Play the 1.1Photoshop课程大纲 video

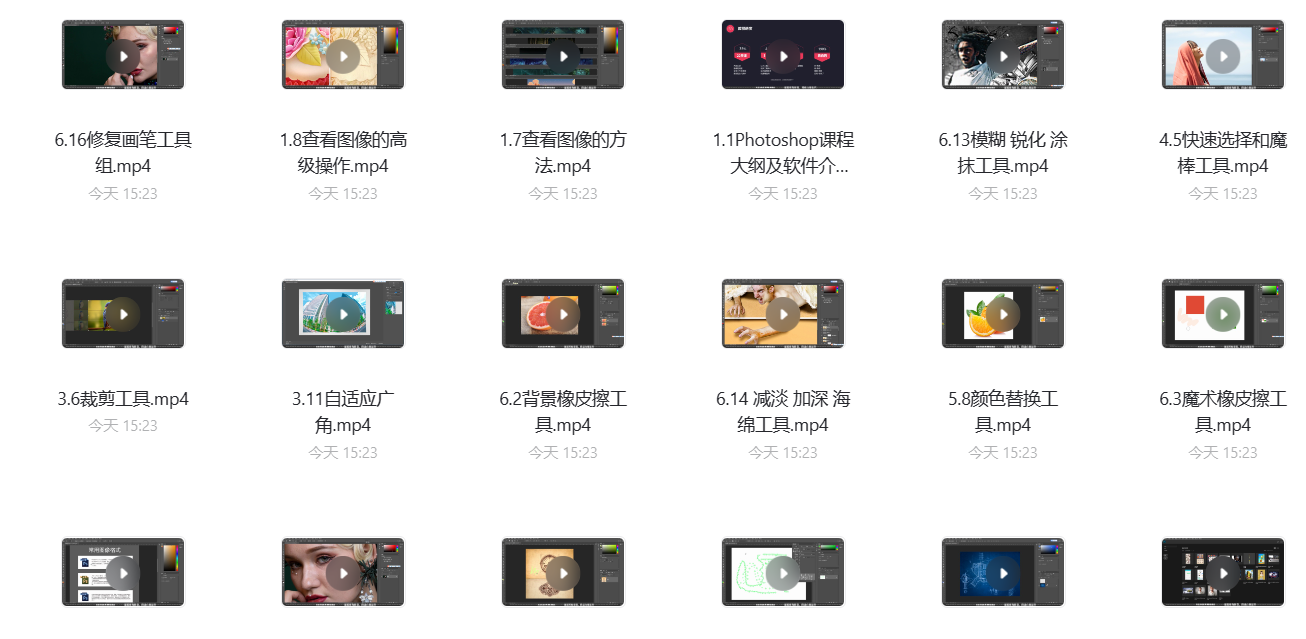[x=783, y=56]
